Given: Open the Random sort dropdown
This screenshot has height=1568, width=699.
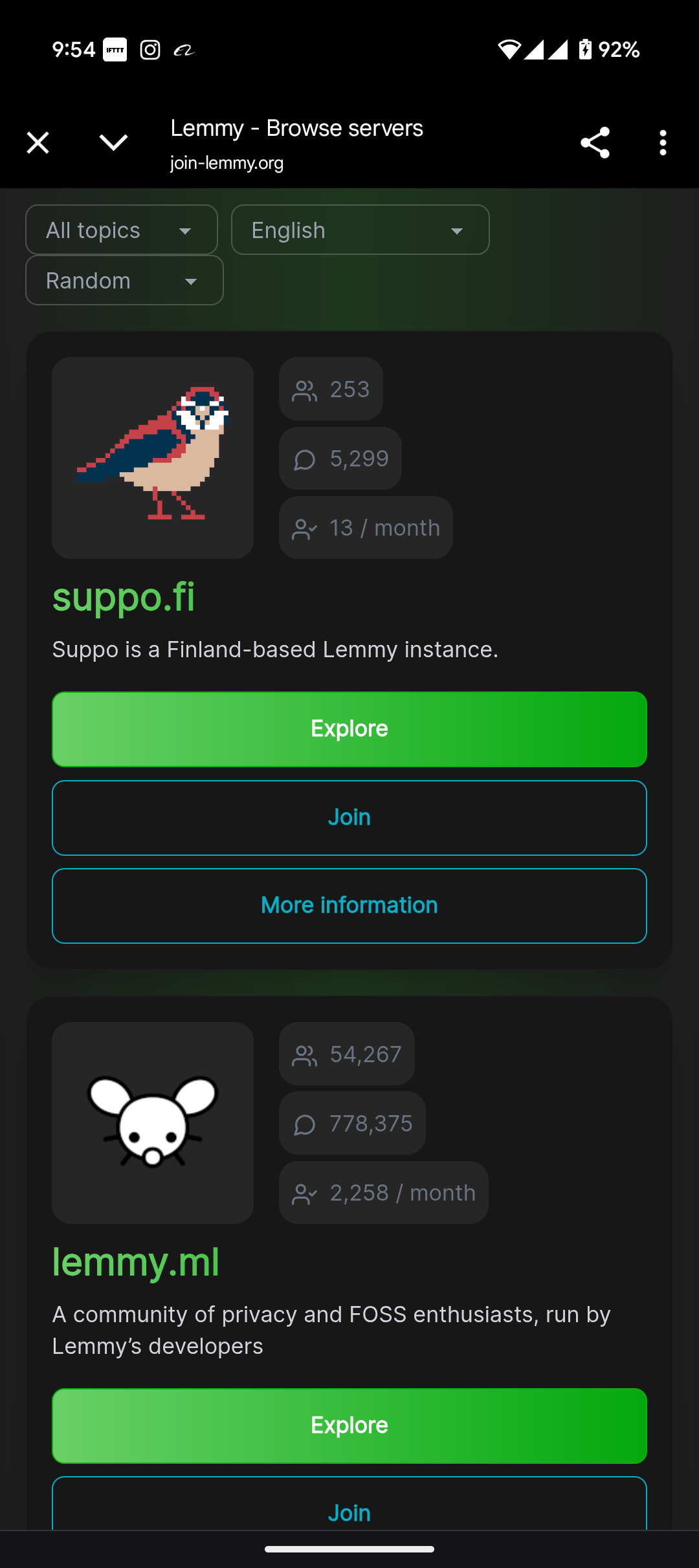Looking at the screenshot, I should click(x=124, y=281).
